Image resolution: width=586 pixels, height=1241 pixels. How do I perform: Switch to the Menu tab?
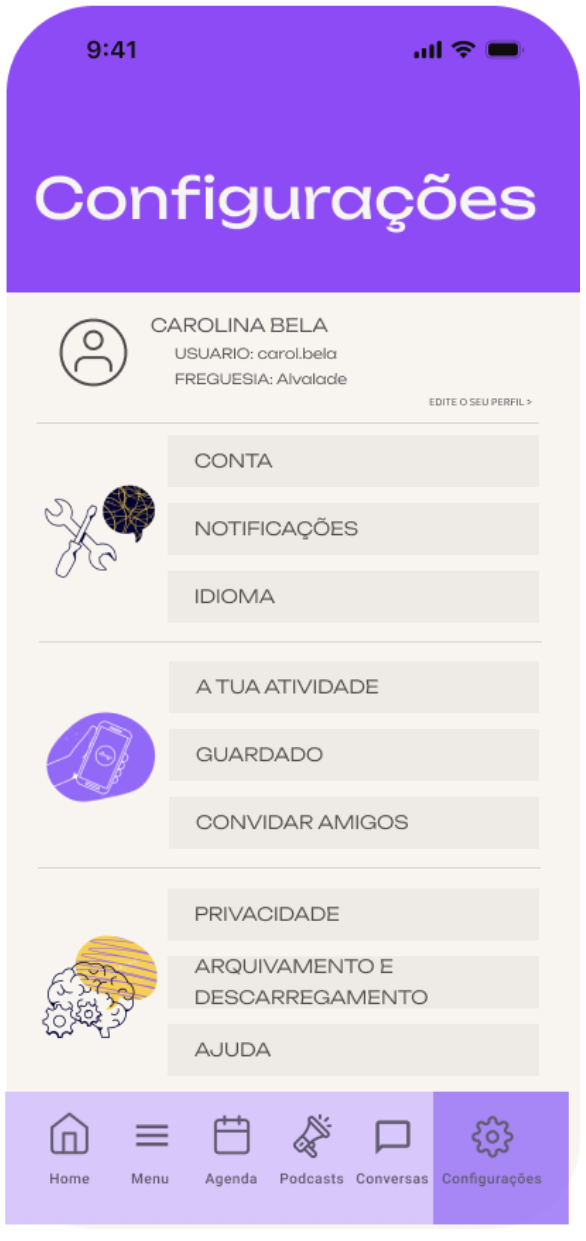tap(151, 1149)
